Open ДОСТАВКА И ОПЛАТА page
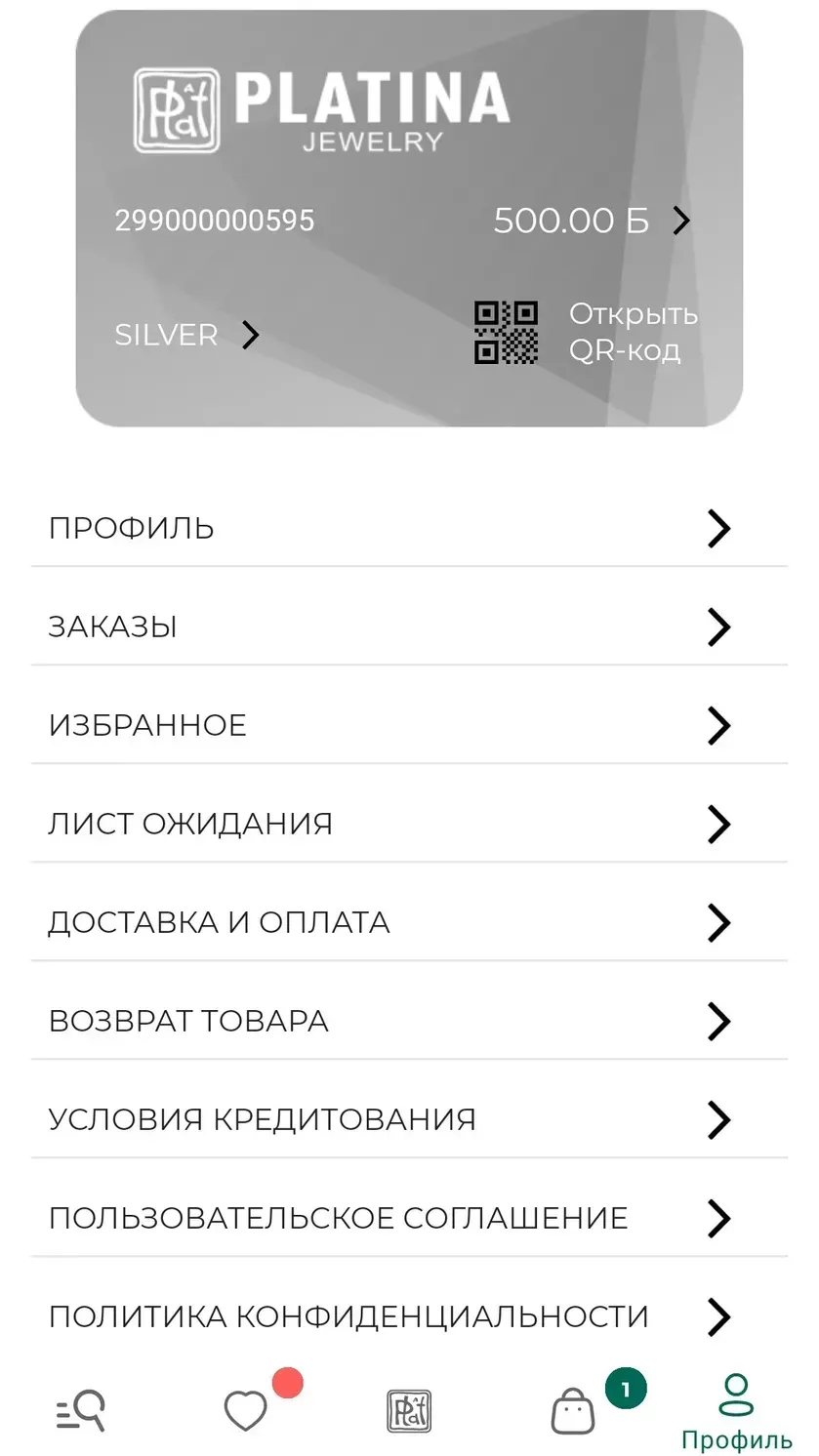The width and height of the screenshot is (819, 1456). [410, 922]
